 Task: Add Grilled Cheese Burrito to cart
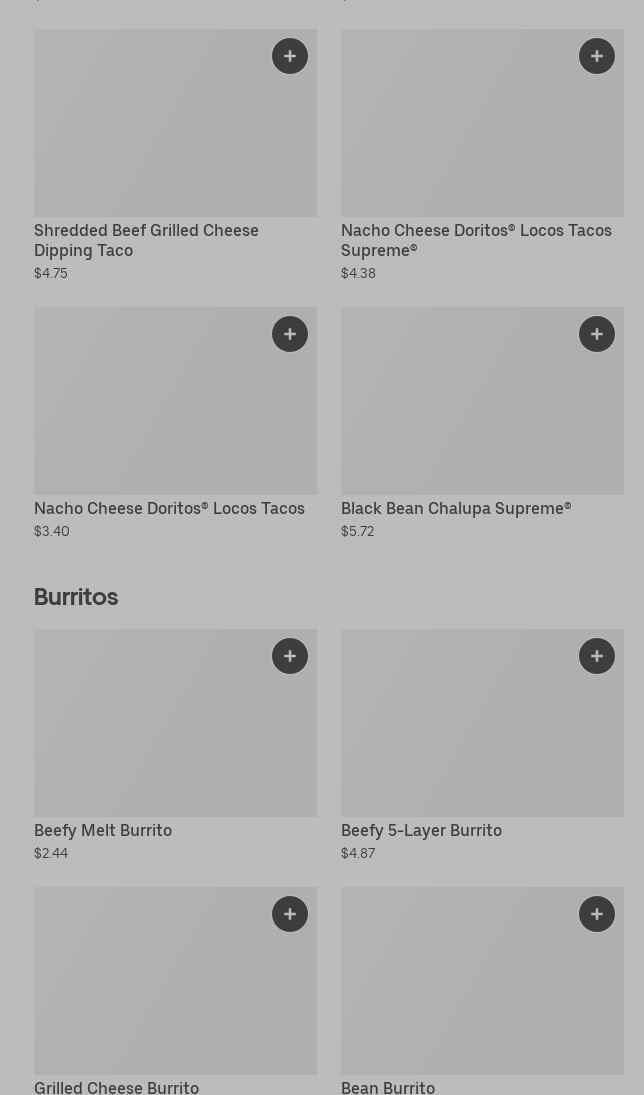click(290, 914)
